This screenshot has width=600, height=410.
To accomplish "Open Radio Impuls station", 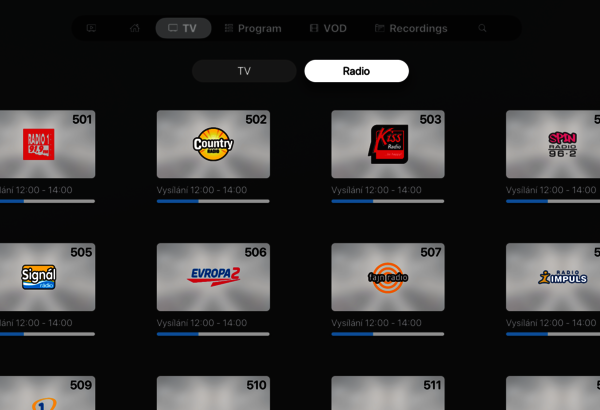I will [x=555, y=277].
